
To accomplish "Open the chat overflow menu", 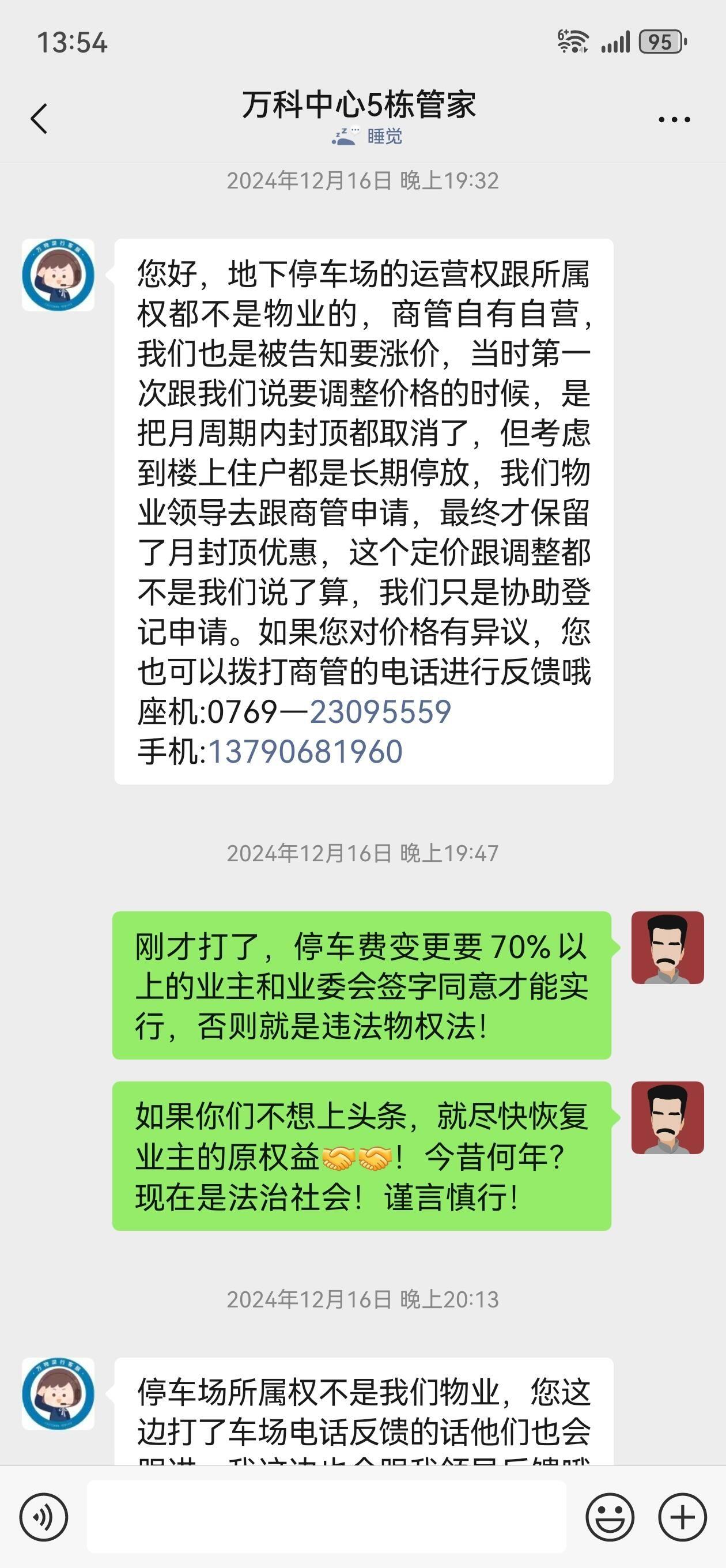I will pos(674,119).
